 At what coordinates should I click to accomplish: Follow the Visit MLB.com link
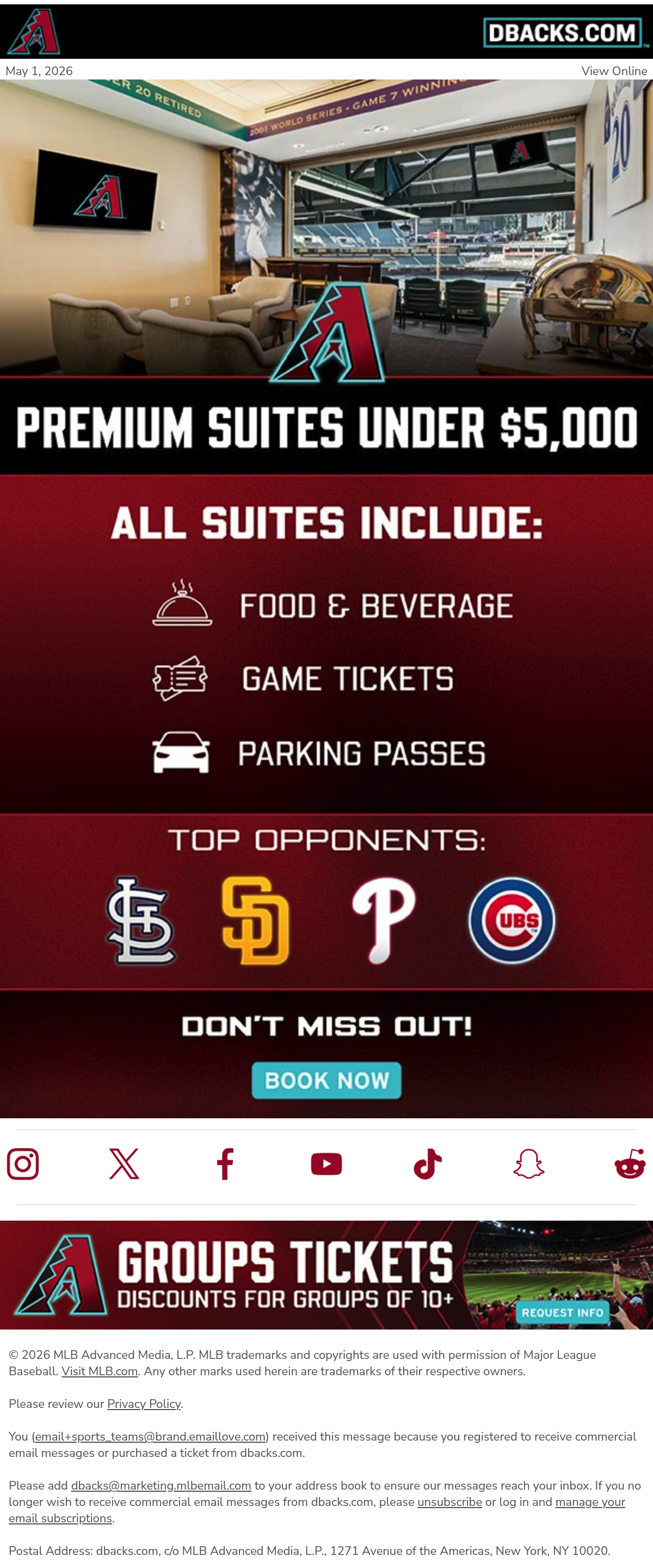click(x=100, y=1371)
